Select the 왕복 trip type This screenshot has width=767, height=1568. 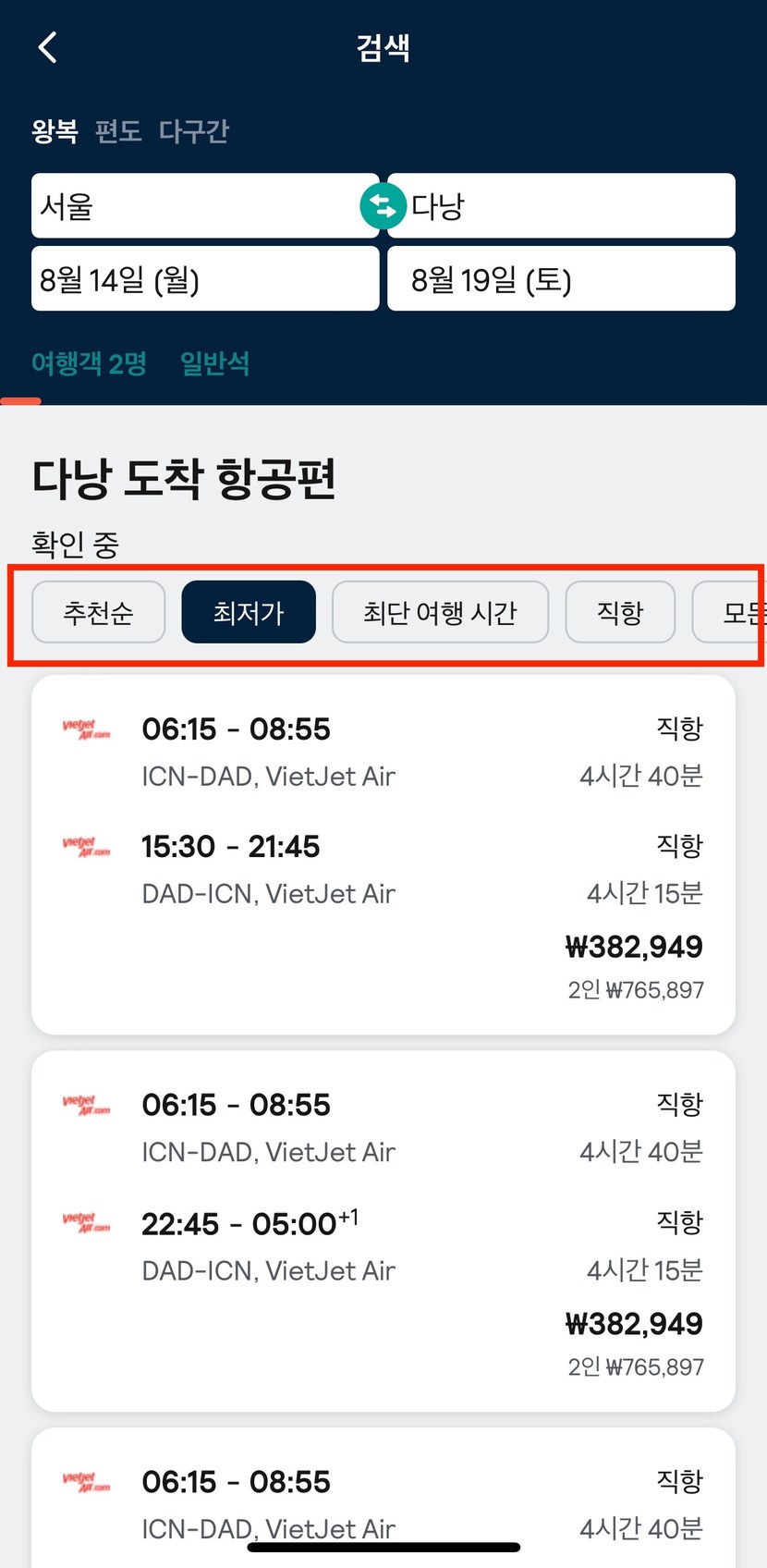tap(55, 131)
